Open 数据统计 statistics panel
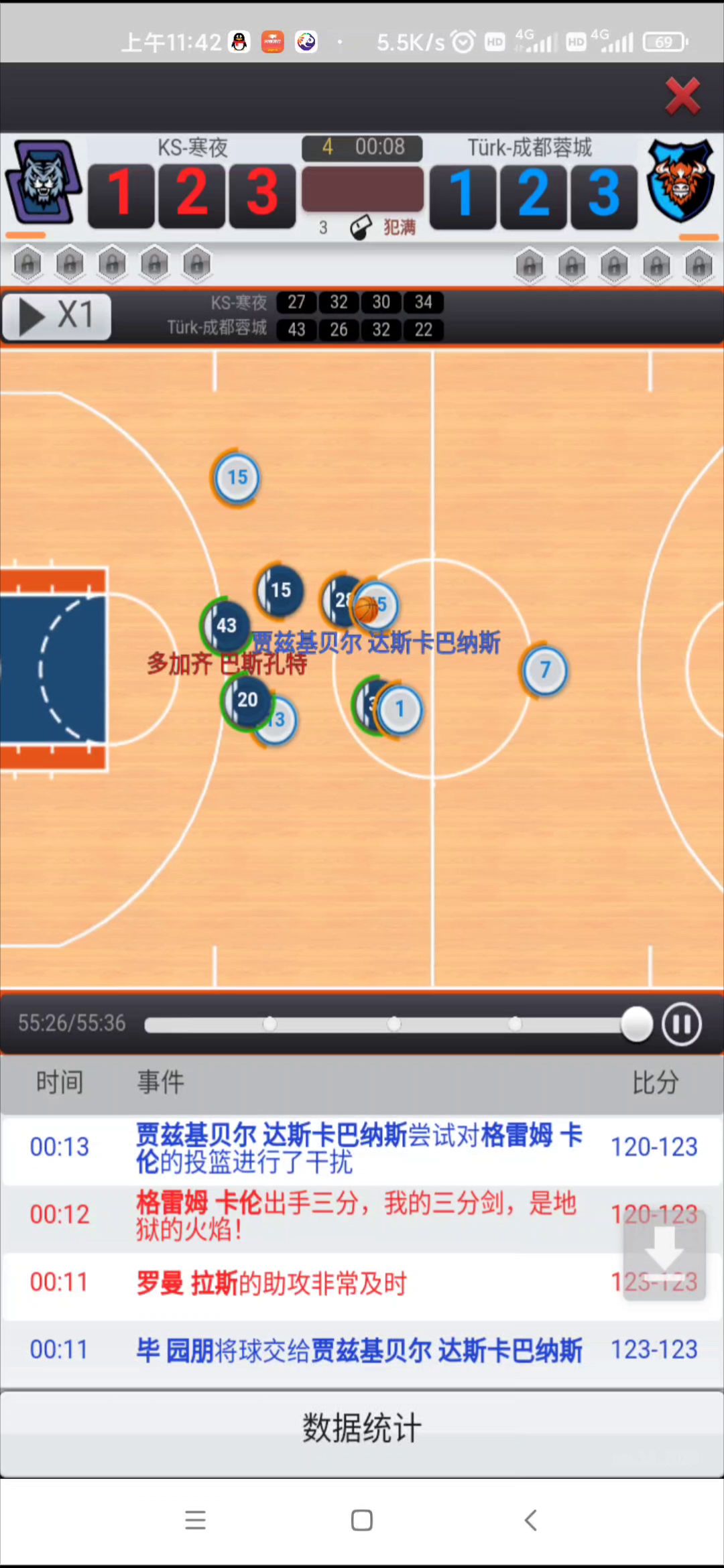The height and width of the screenshot is (1568, 724). 362,1428
